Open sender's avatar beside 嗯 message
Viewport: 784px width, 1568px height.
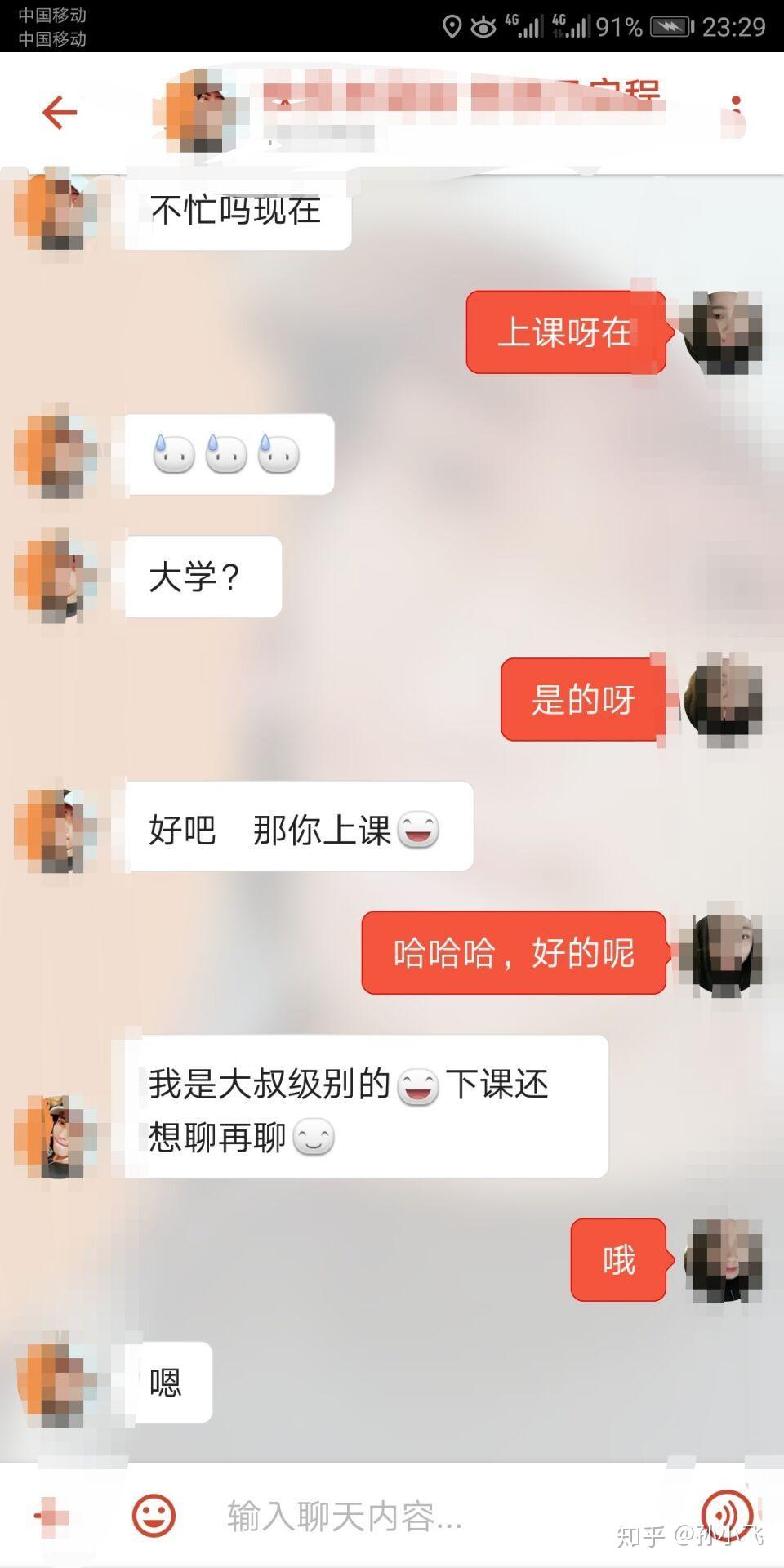(x=56, y=1382)
